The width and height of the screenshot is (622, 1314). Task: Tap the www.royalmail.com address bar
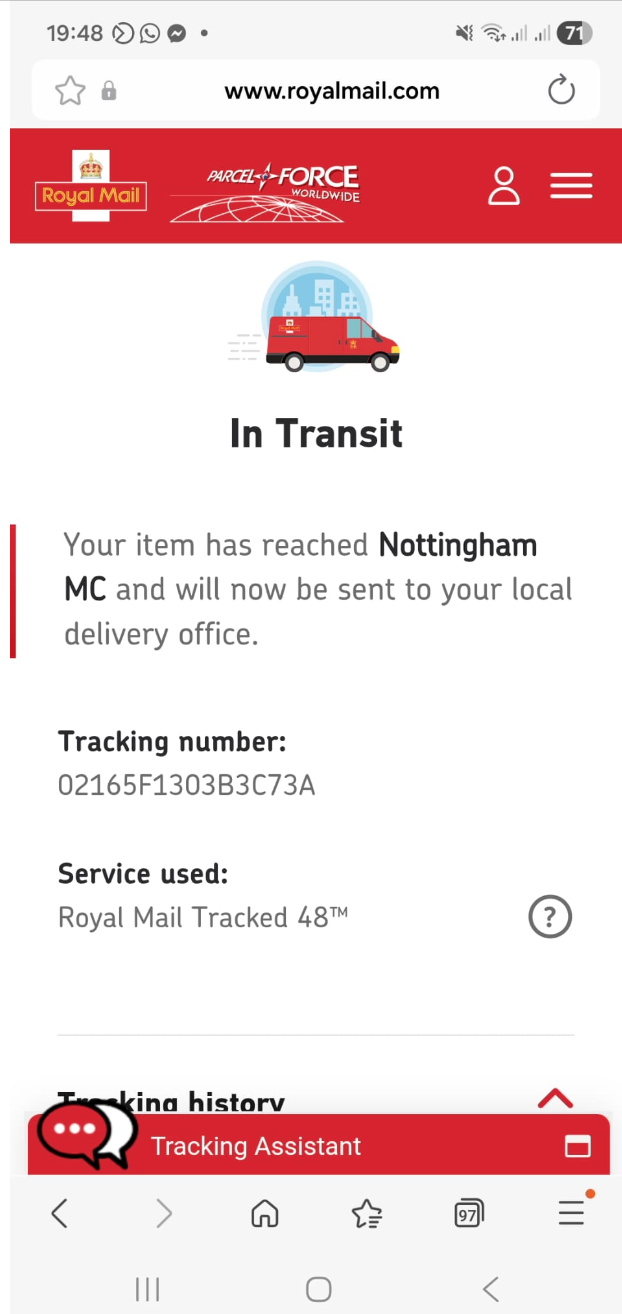331,92
